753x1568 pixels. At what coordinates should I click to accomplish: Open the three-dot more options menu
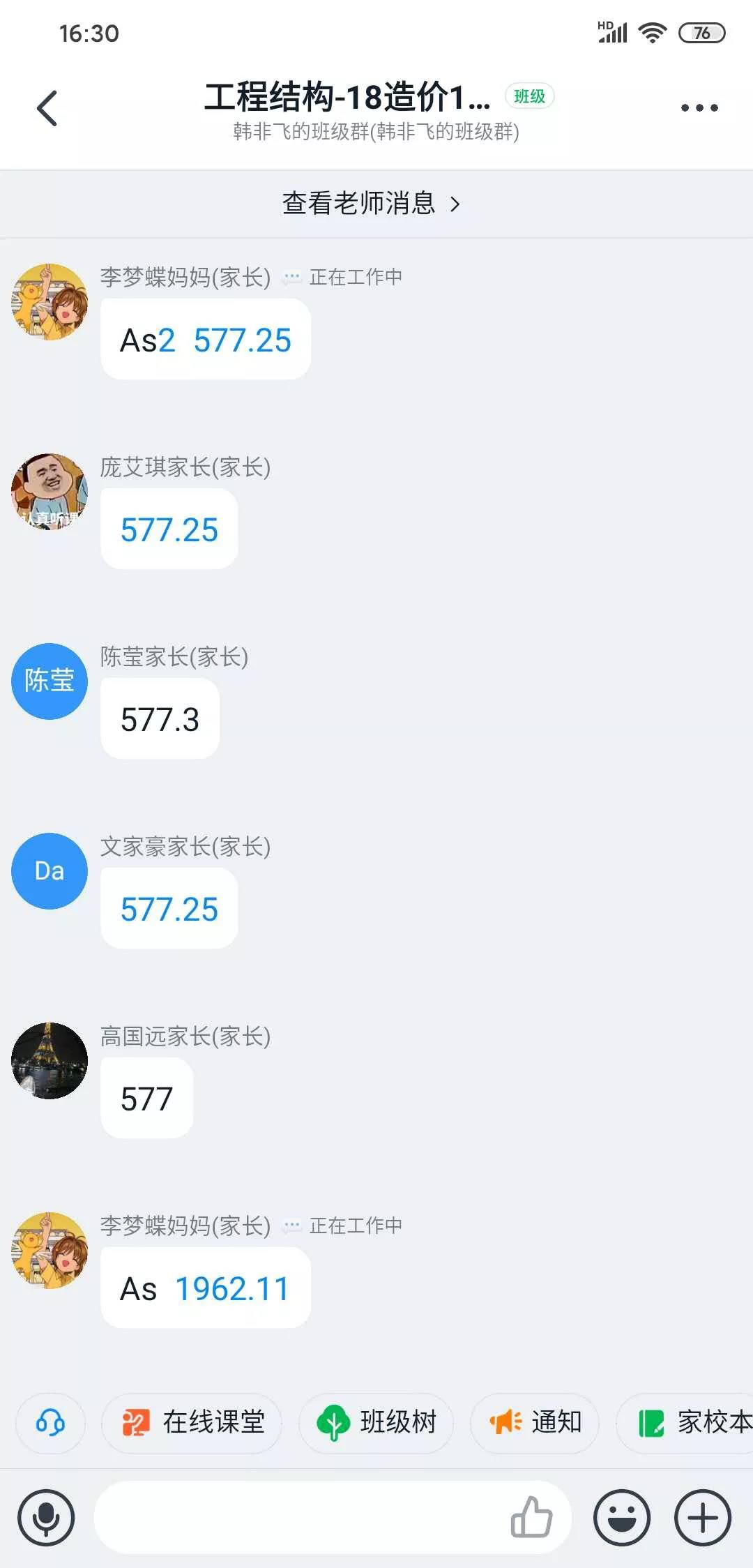[x=699, y=108]
